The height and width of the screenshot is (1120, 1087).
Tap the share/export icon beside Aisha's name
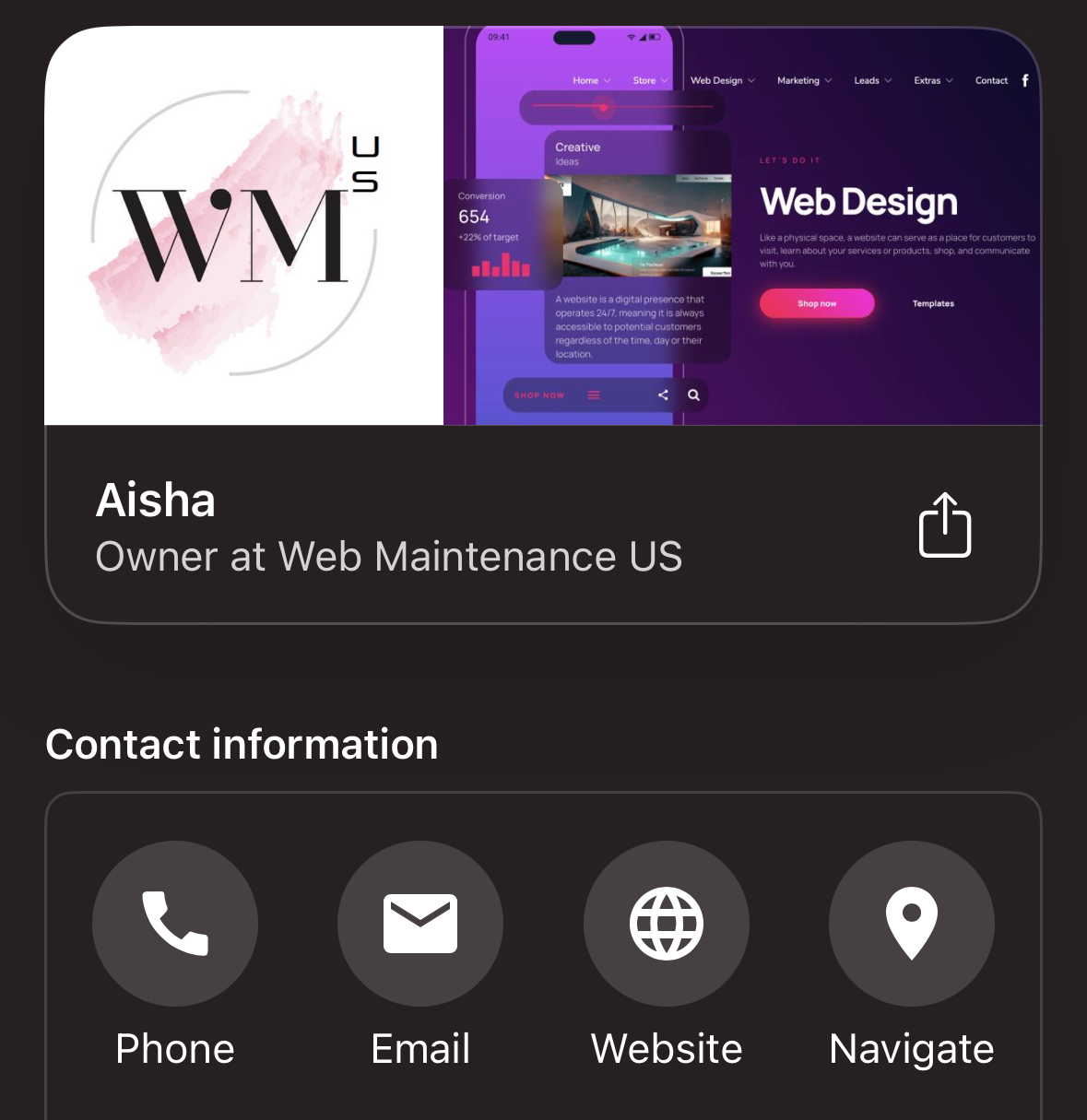point(944,525)
